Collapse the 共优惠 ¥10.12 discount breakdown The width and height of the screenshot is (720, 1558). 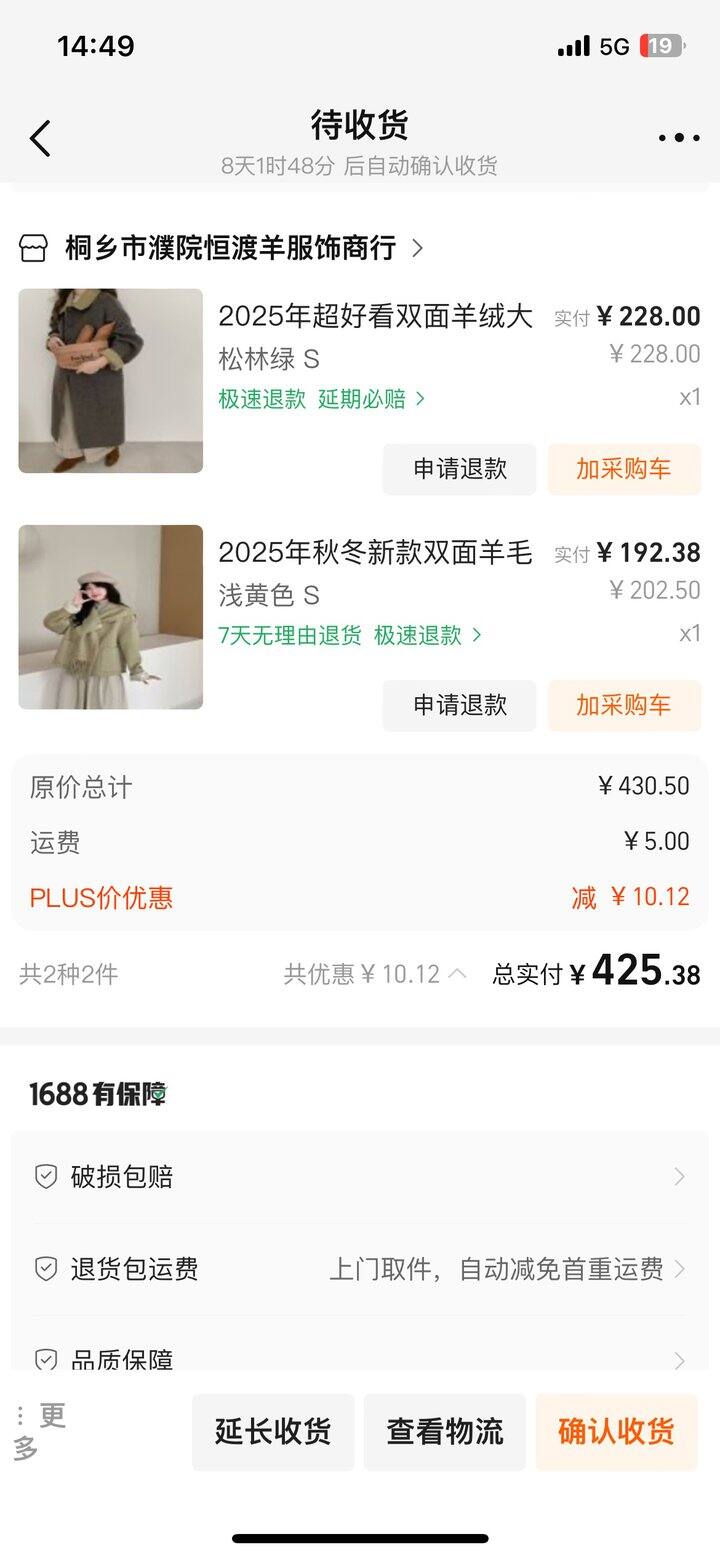tap(376, 974)
